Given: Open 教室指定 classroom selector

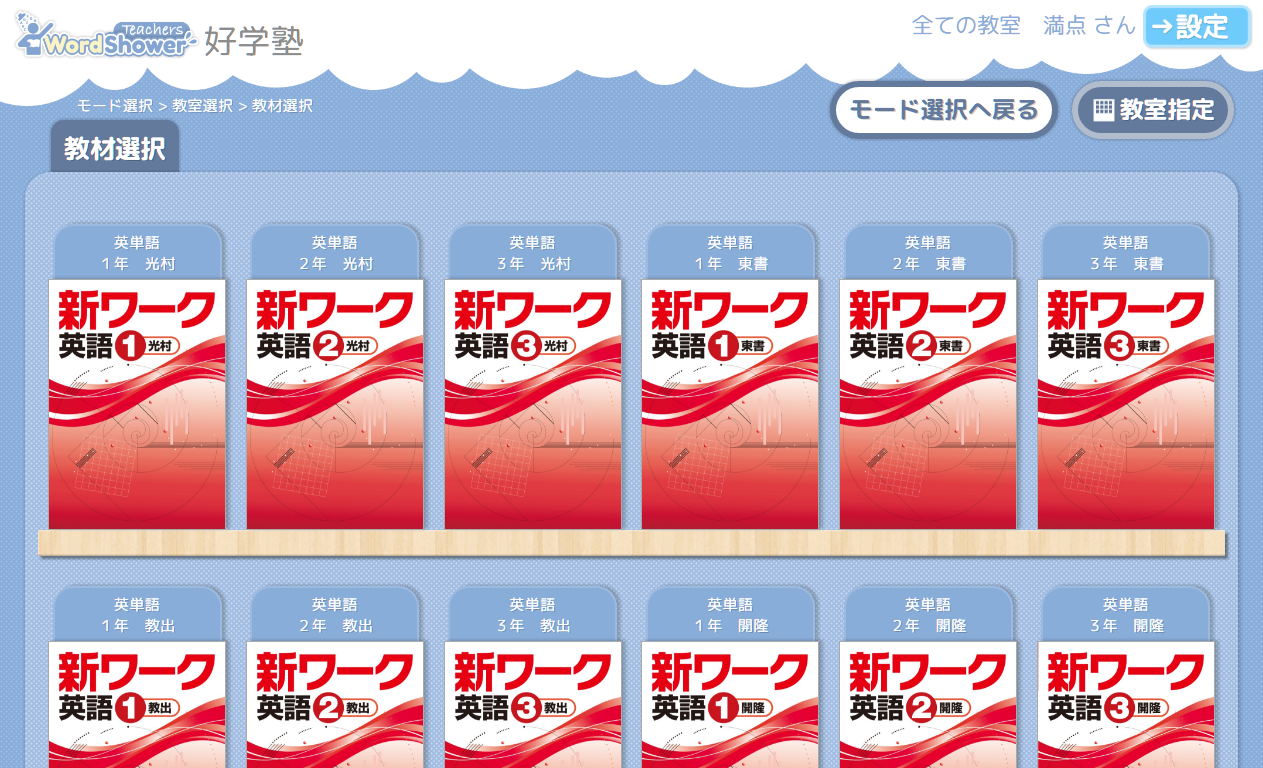Looking at the screenshot, I should 1153,110.
